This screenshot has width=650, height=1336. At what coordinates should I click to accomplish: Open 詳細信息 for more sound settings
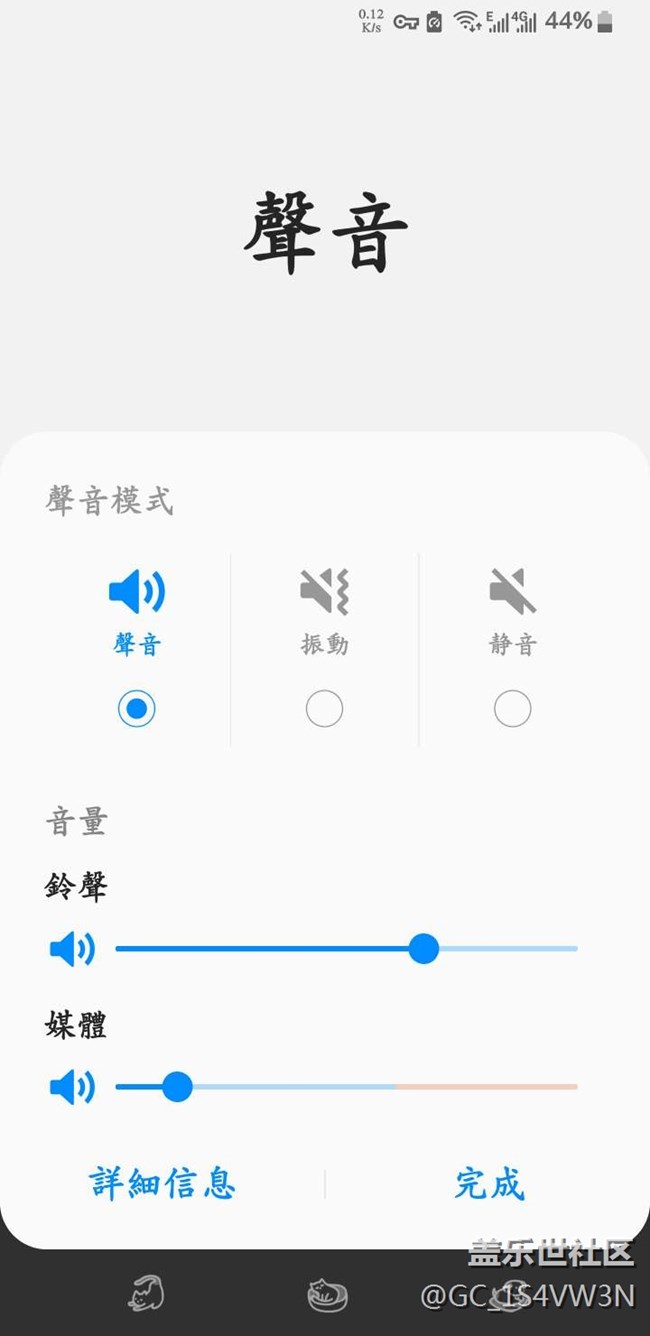pyautogui.click(x=163, y=1183)
